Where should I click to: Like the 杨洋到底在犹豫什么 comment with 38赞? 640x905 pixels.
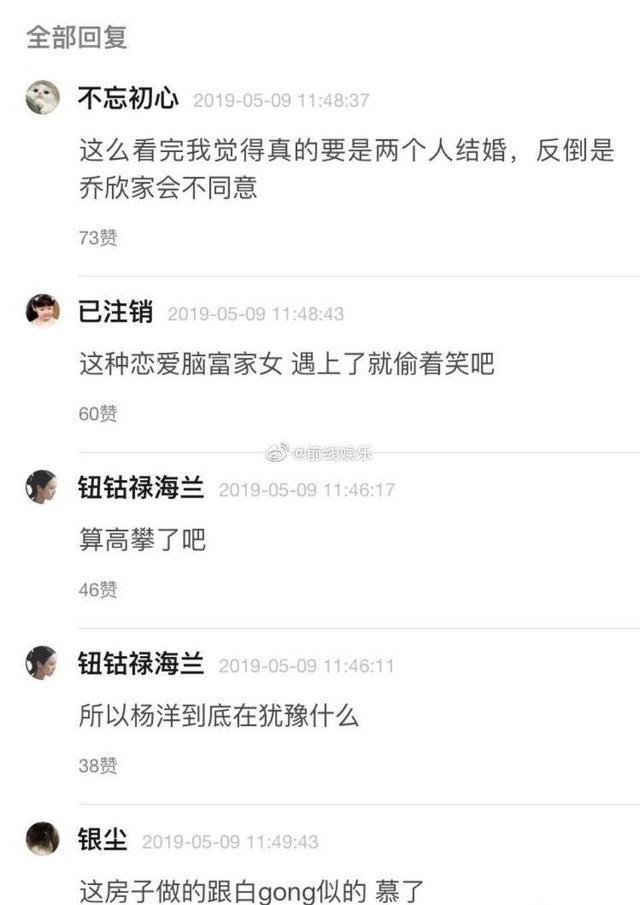pyautogui.click(x=97, y=766)
